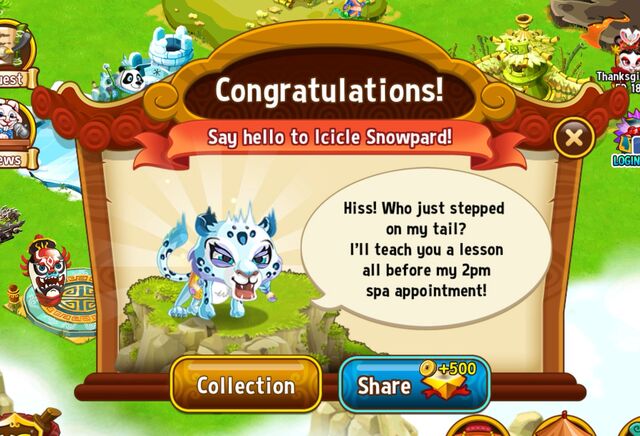The image size is (640, 436).
Task: Close the Congratulations dialog
Action: point(574,137)
